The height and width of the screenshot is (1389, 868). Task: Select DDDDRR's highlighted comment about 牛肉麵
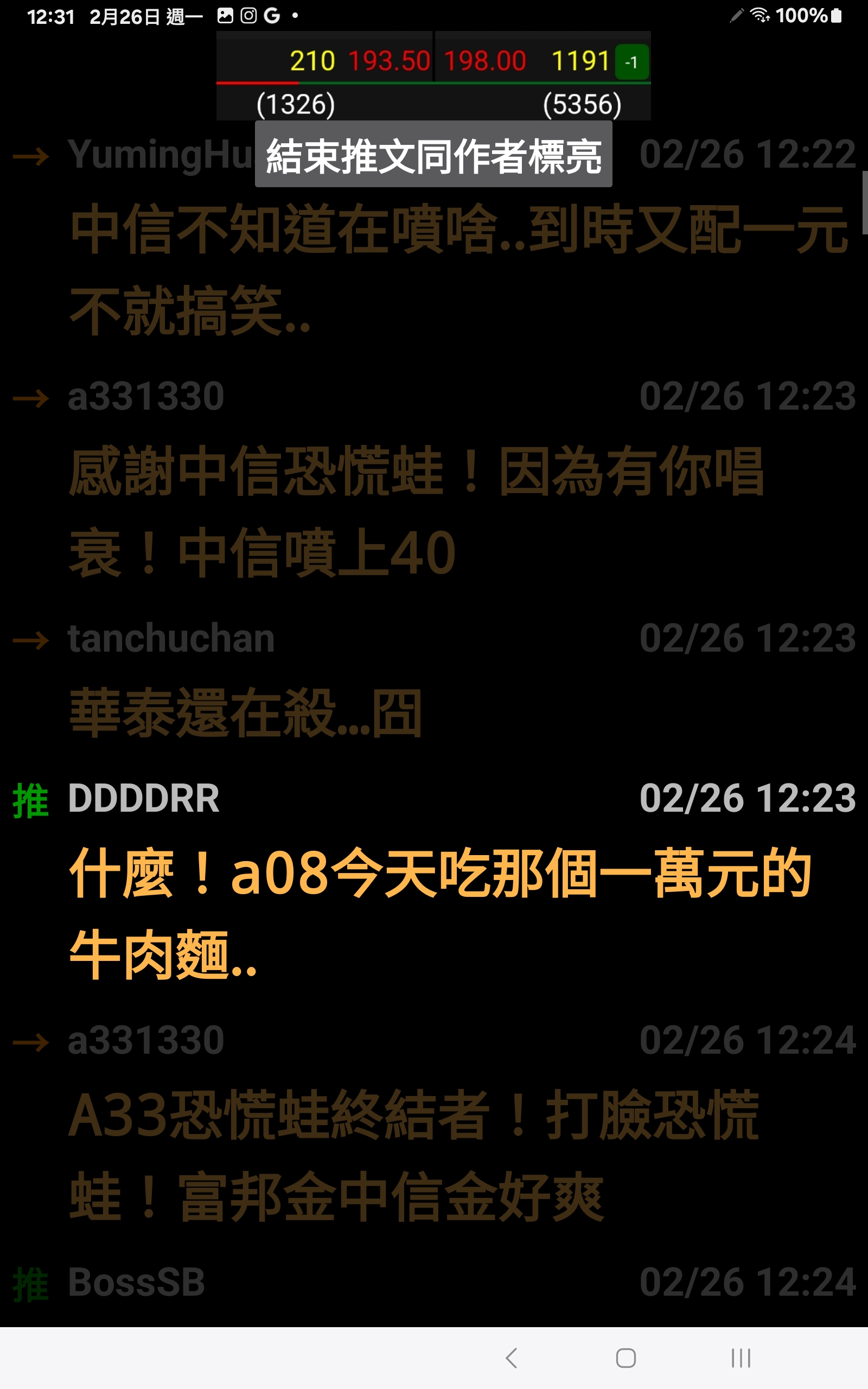(434, 881)
